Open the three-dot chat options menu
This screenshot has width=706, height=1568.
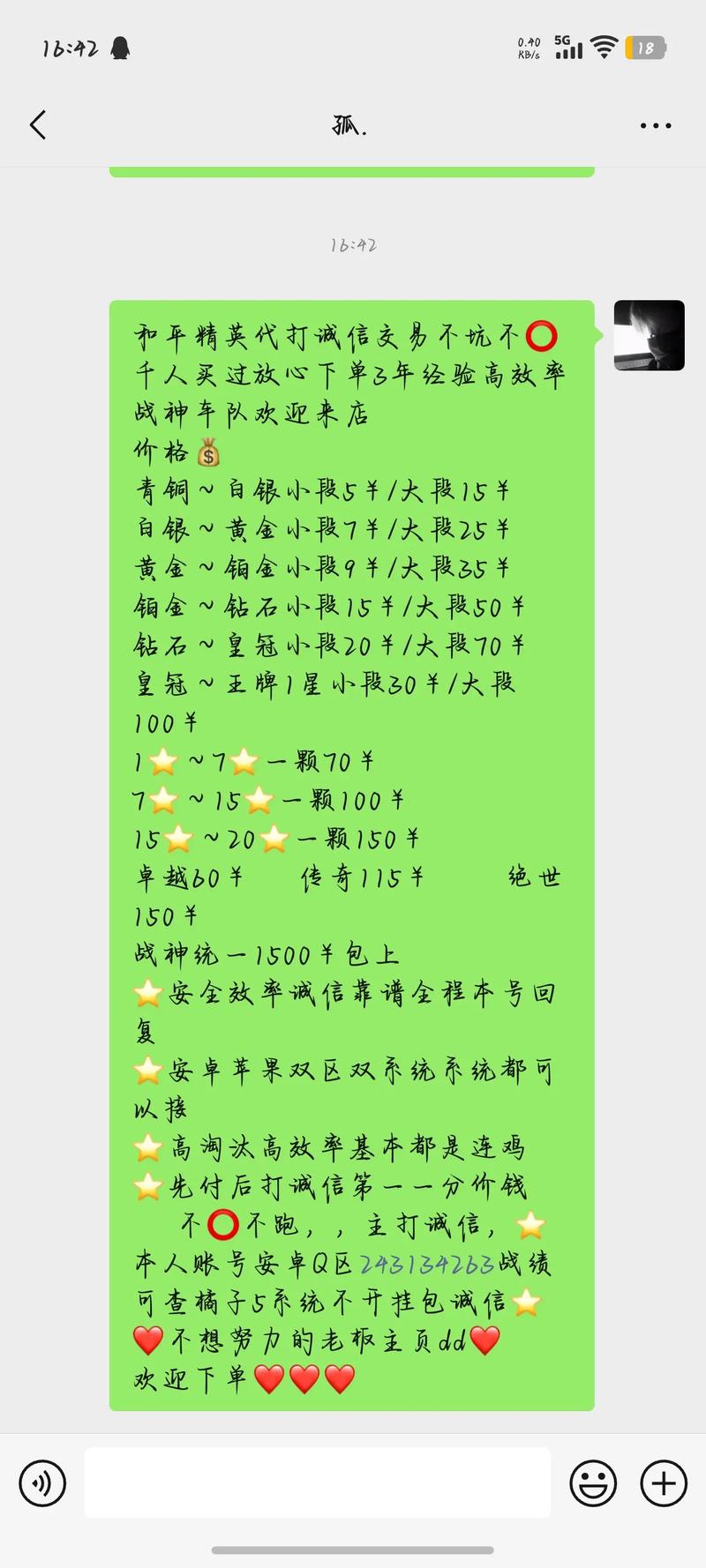click(x=656, y=126)
